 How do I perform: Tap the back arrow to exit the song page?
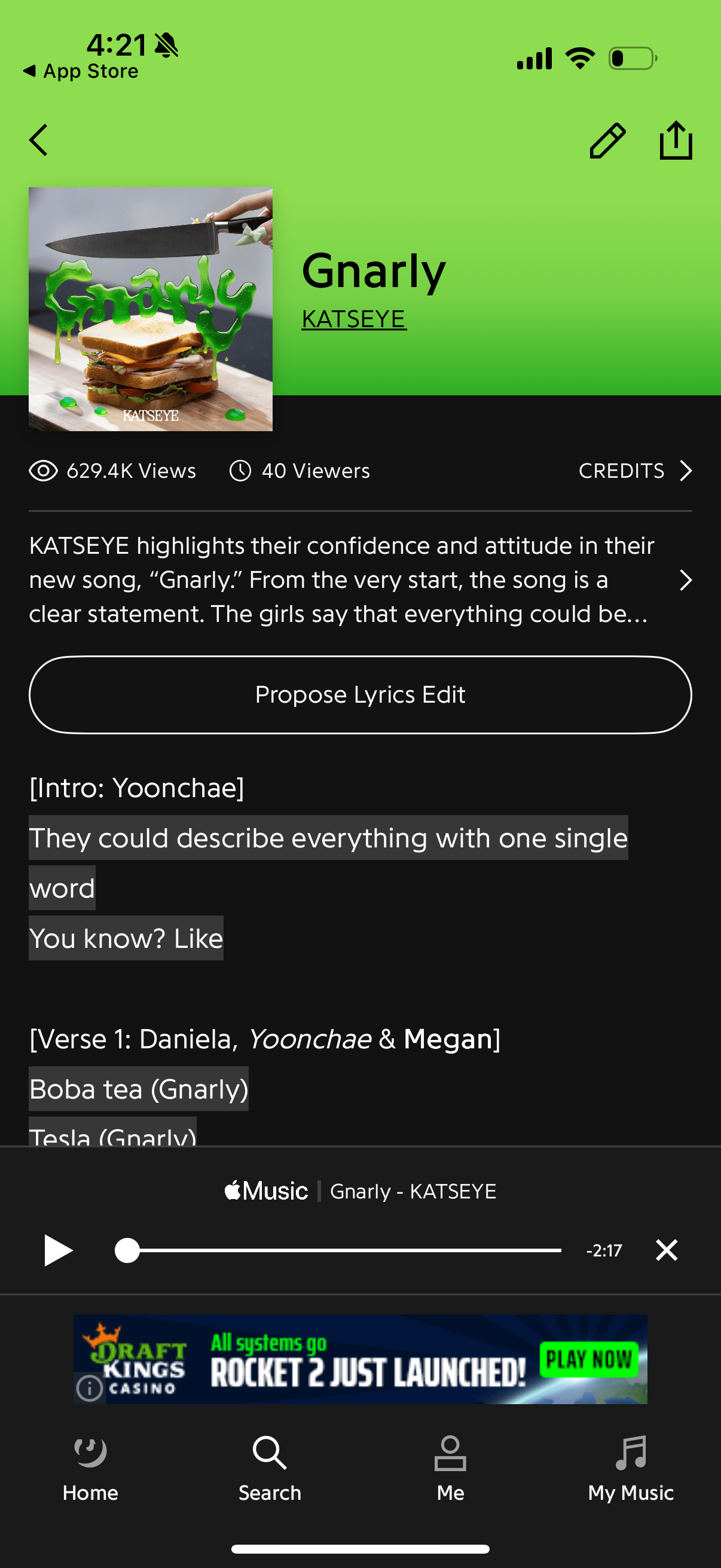tap(38, 139)
